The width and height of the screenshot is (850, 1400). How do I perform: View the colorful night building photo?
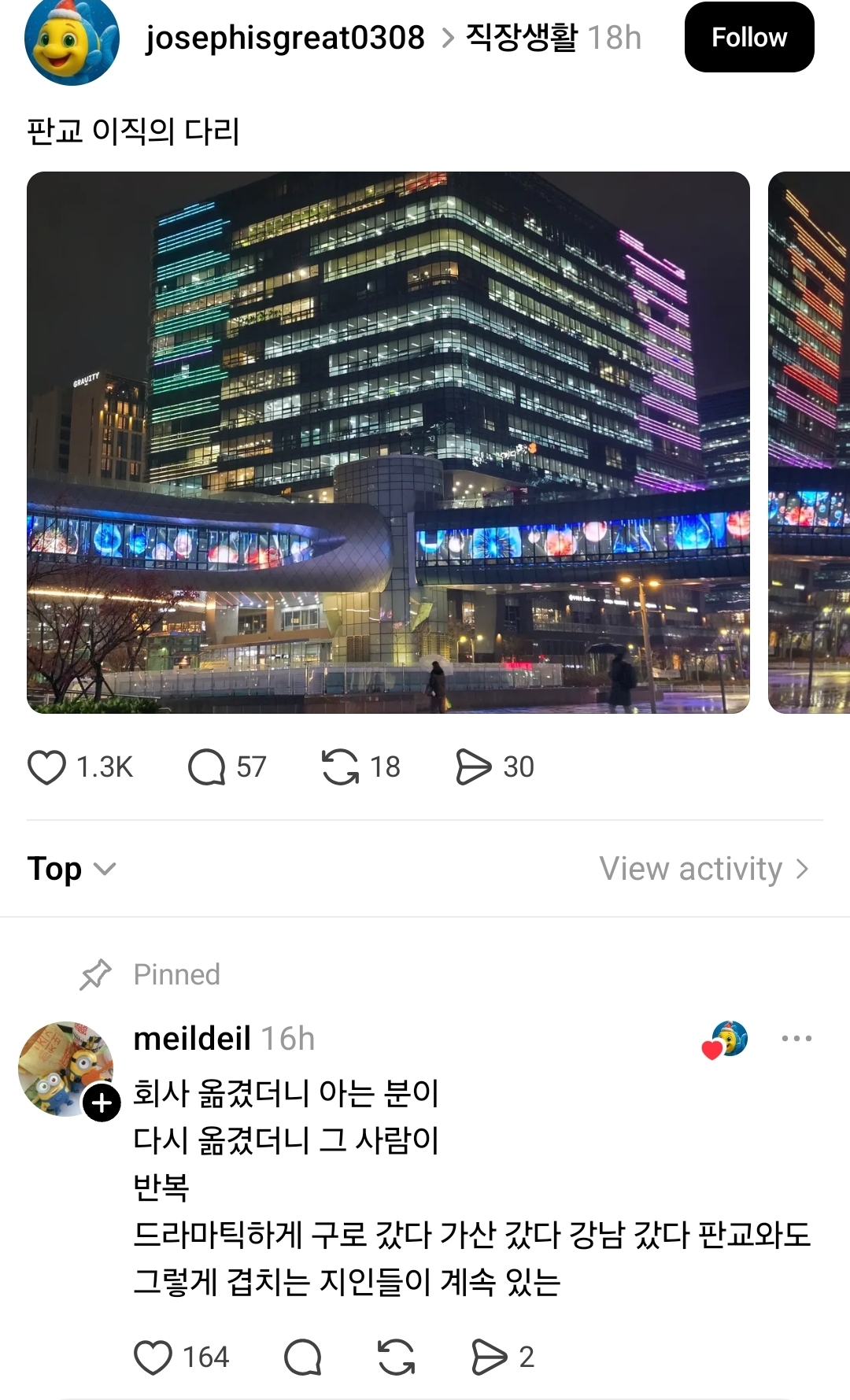pos(390,445)
